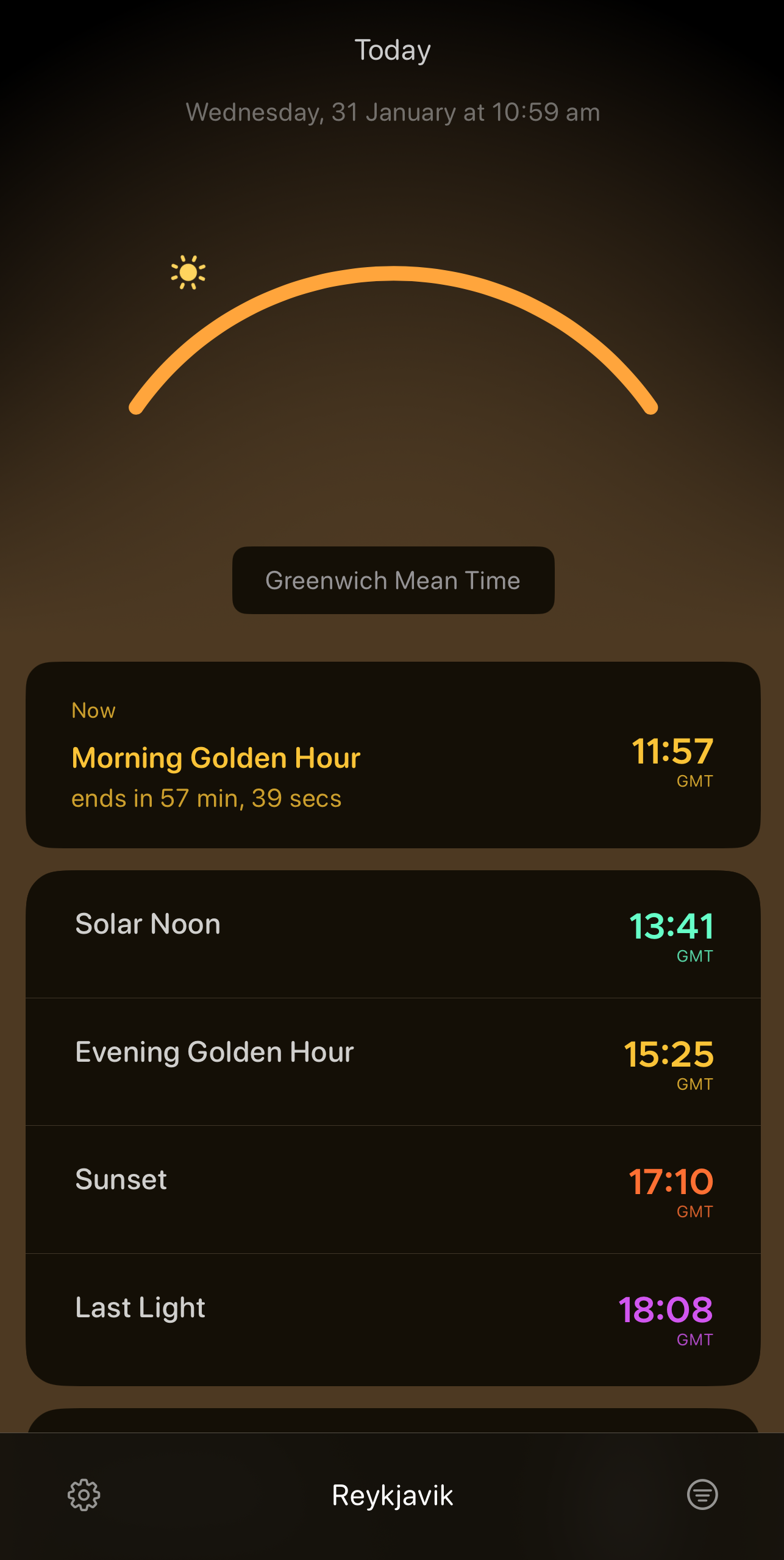The height and width of the screenshot is (1560, 784).
Task: Select the Solar Noon row
Action: tap(393, 934)
